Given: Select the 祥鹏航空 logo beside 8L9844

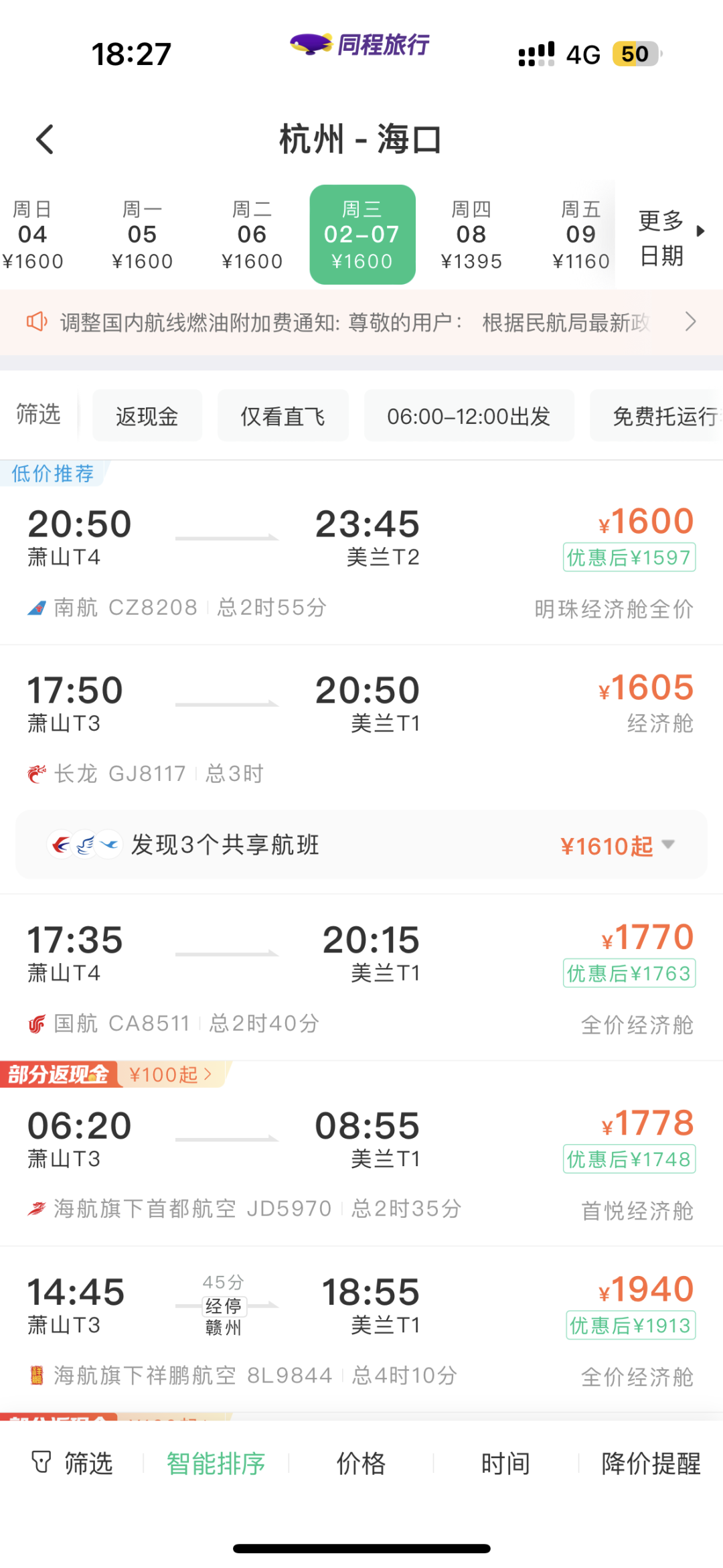Looking at the screenshot, I should point(38,1375).
